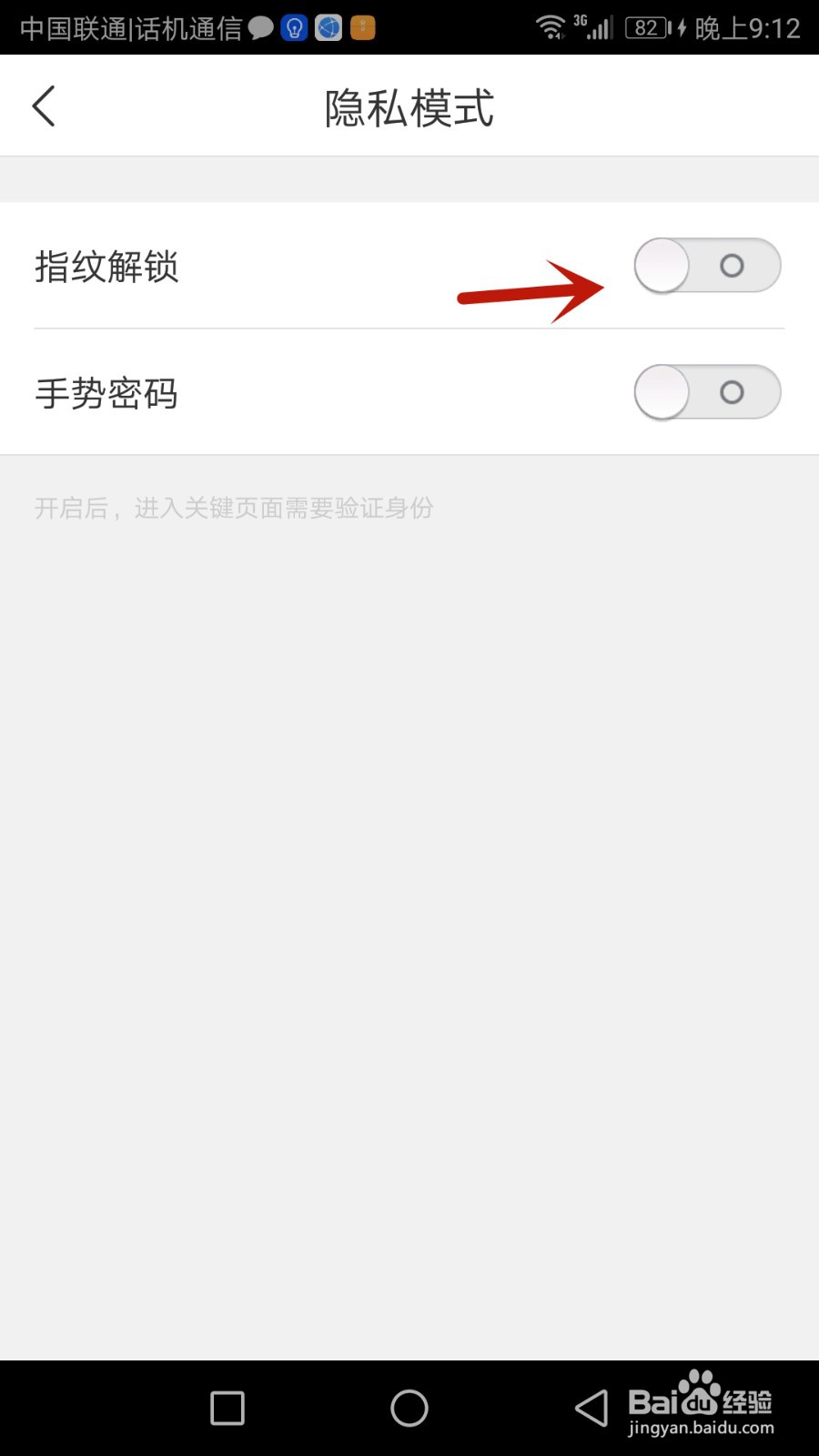This screenshot has height=1456, width=819.
Task: Turn on the 手势密码 gesture password switch
Action: tap(707, 392)
